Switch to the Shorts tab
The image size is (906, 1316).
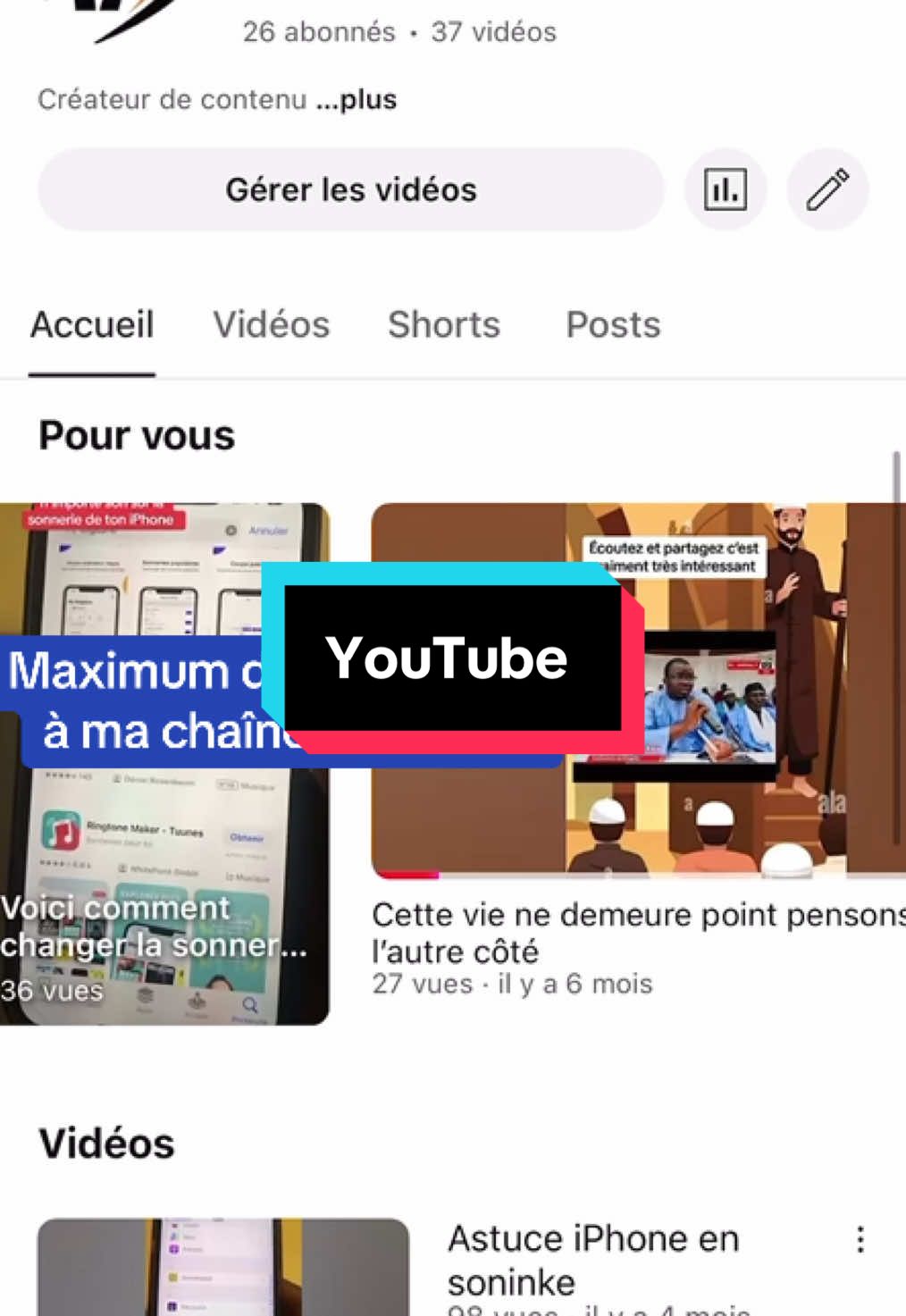click(x=443, y=325)
